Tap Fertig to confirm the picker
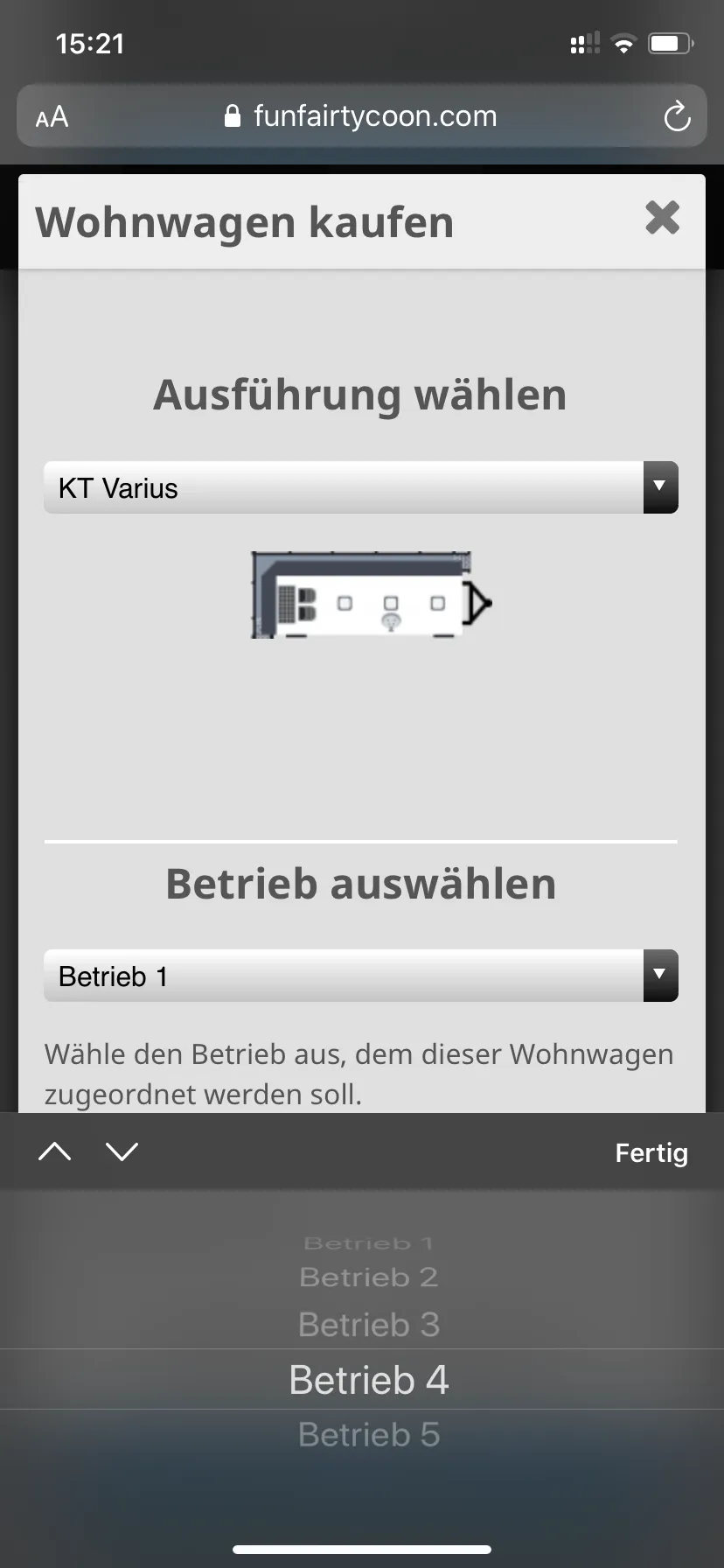 tap(651, 1153)
